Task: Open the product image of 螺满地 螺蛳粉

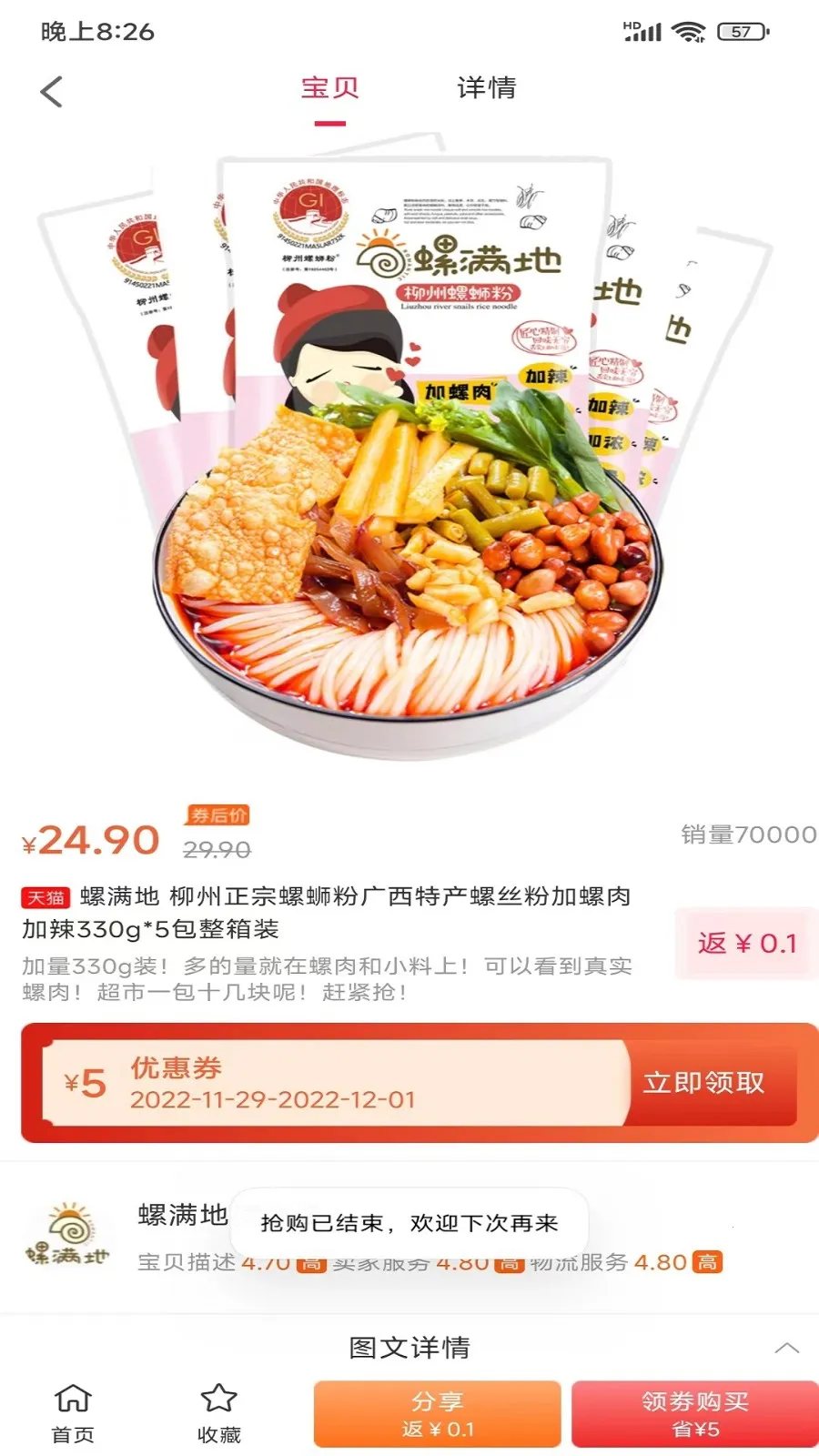Action: pyautogui.click(x=409, y=455)
